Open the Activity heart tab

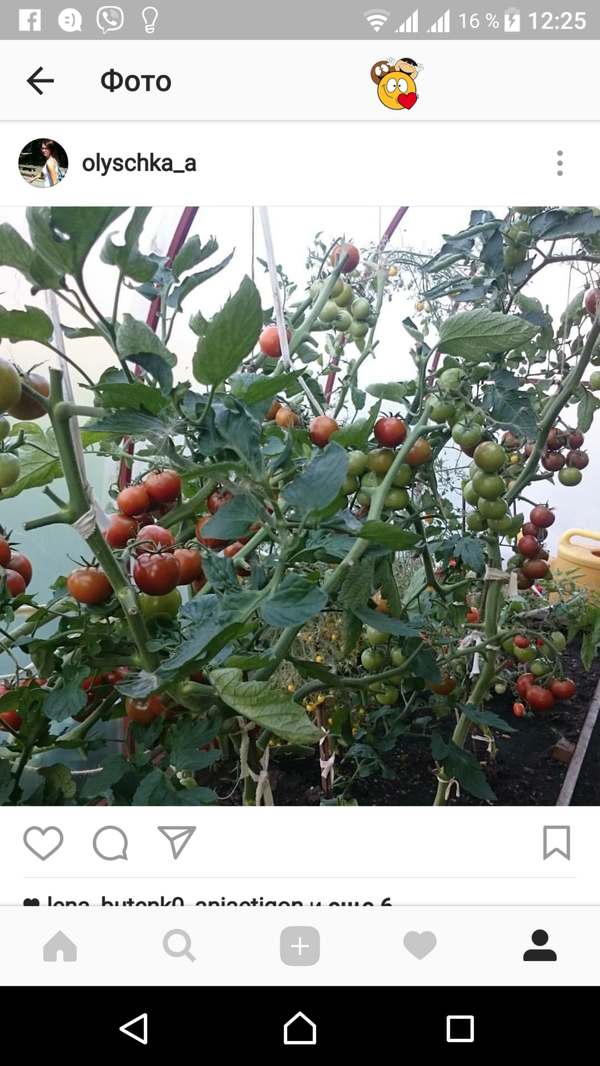click(x=420, y=945)
